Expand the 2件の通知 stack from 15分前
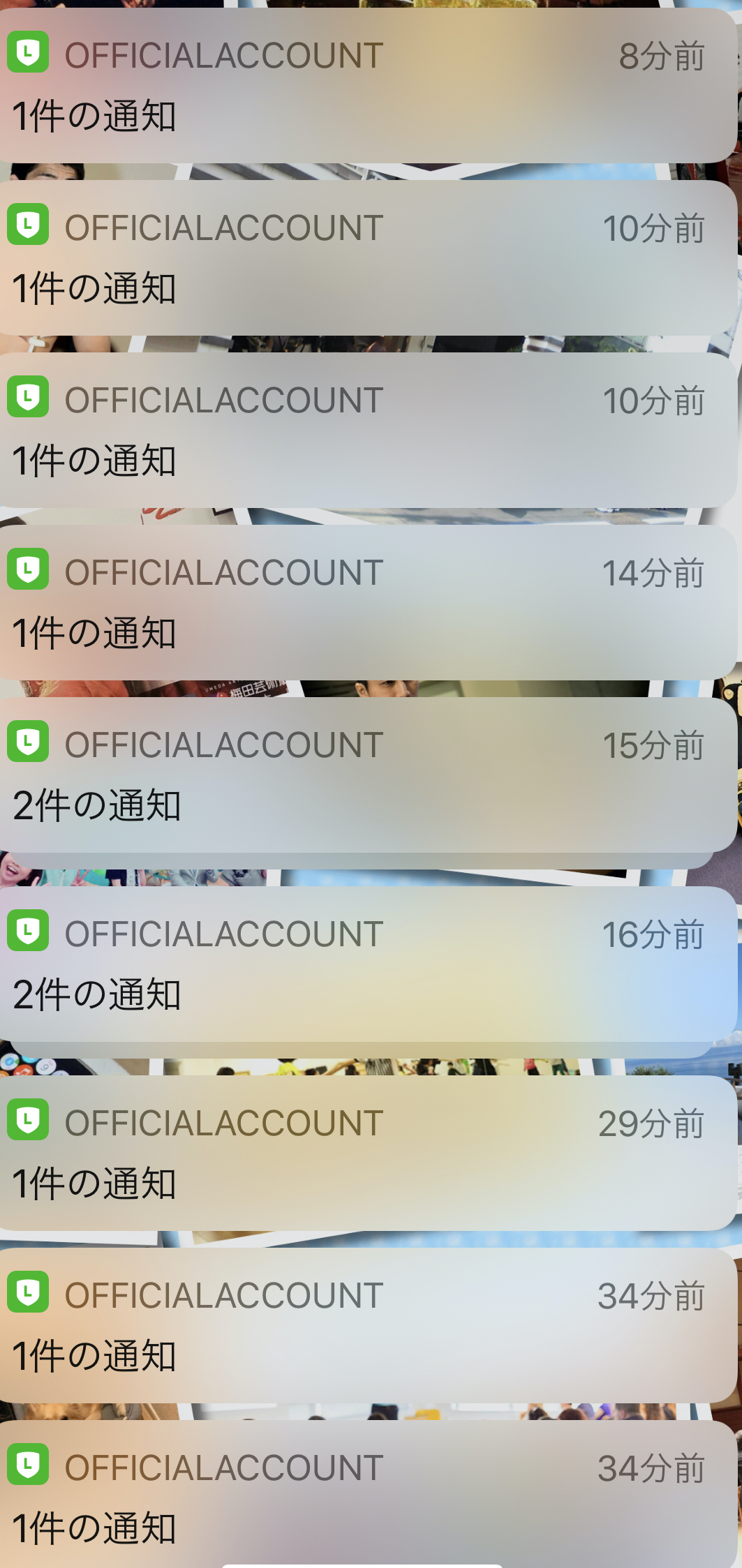 coord(368,775)
